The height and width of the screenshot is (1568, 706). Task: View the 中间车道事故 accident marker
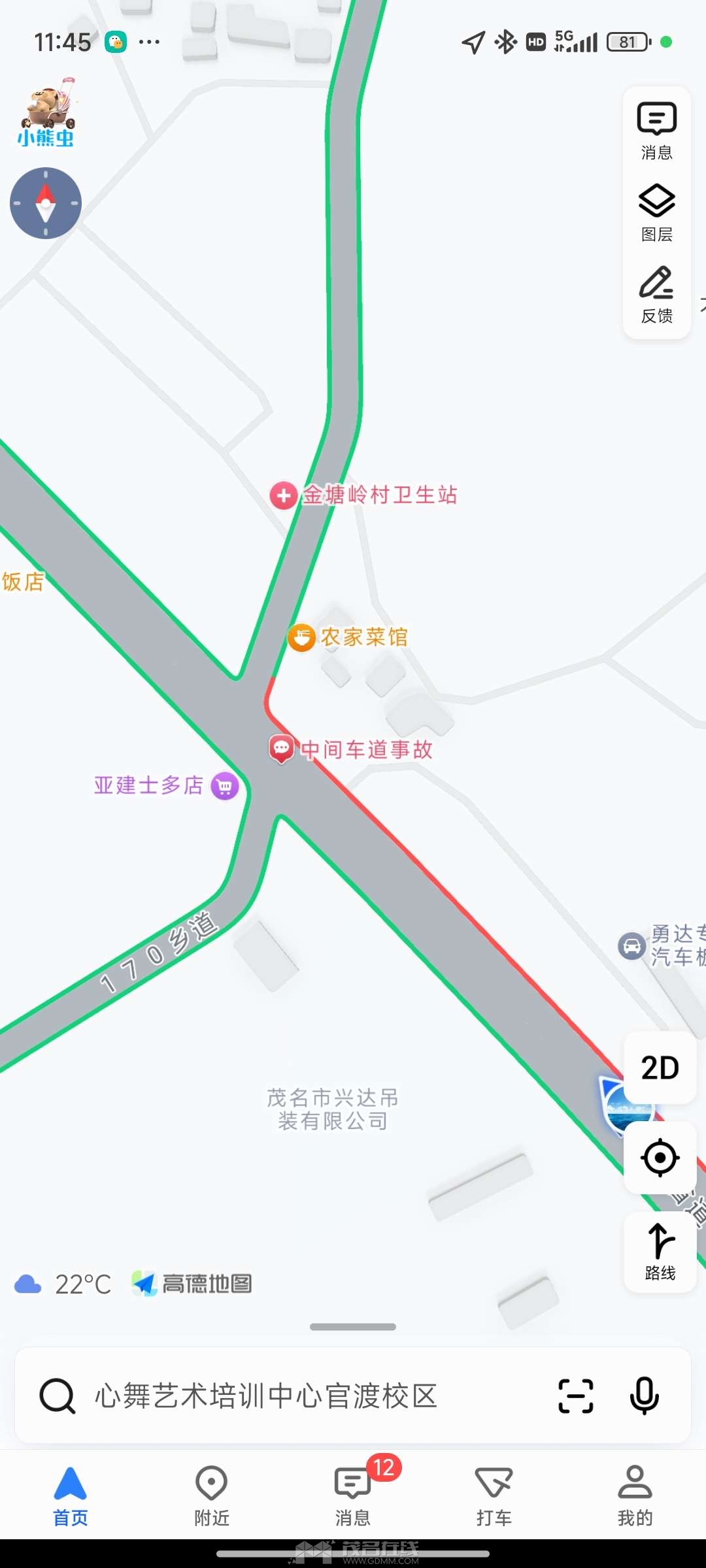tap(282, 749)
